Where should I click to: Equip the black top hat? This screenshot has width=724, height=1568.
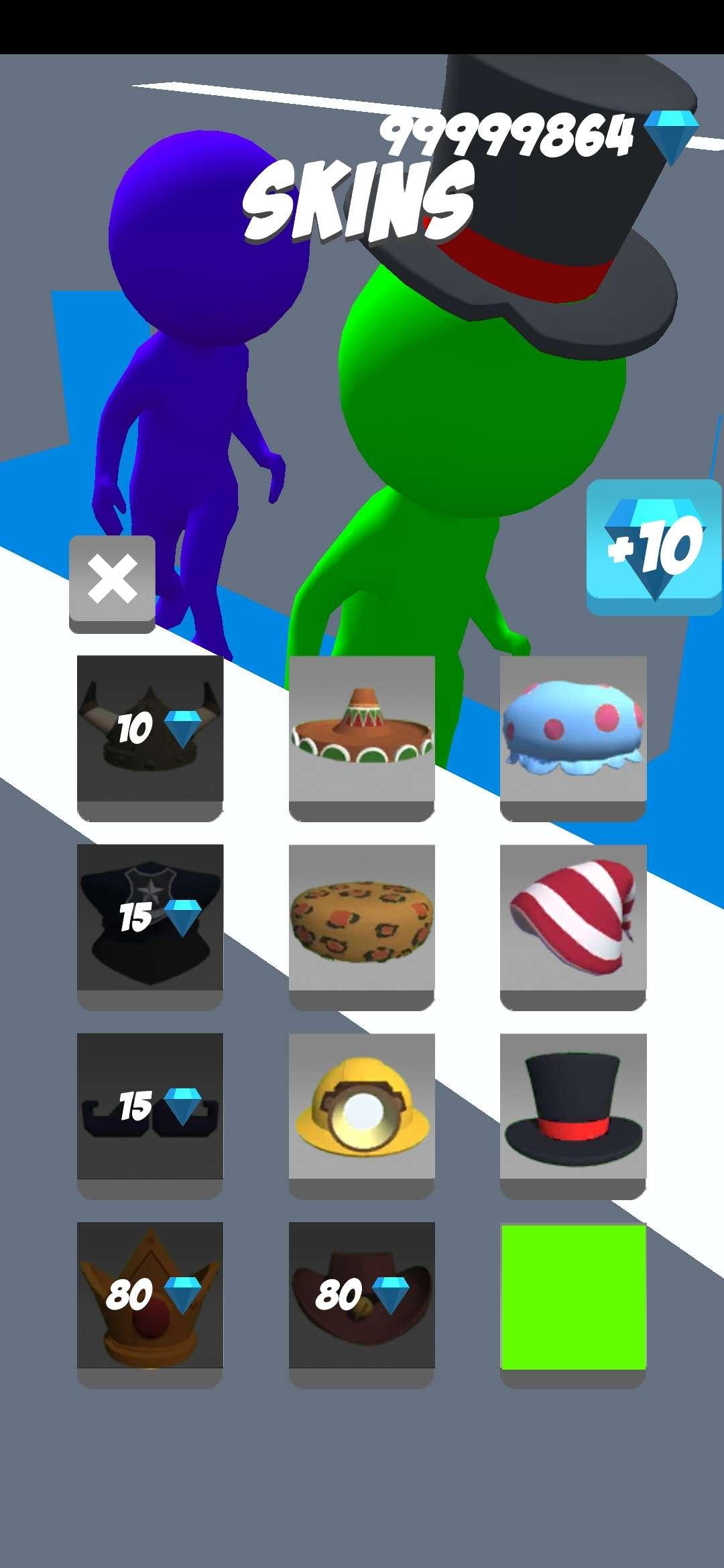[573, 1116]
